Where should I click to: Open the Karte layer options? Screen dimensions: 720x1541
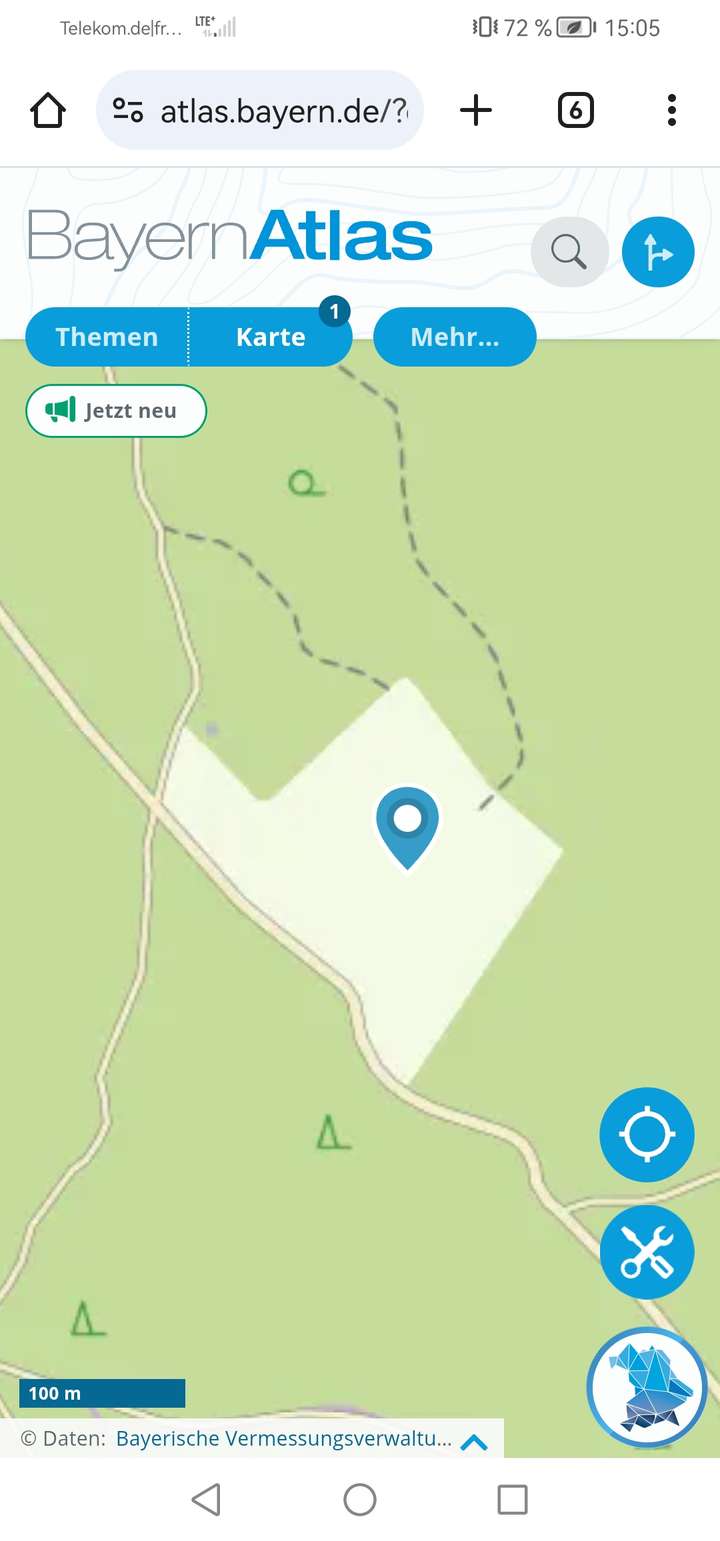pyautogui.click(x=270, y=337)
